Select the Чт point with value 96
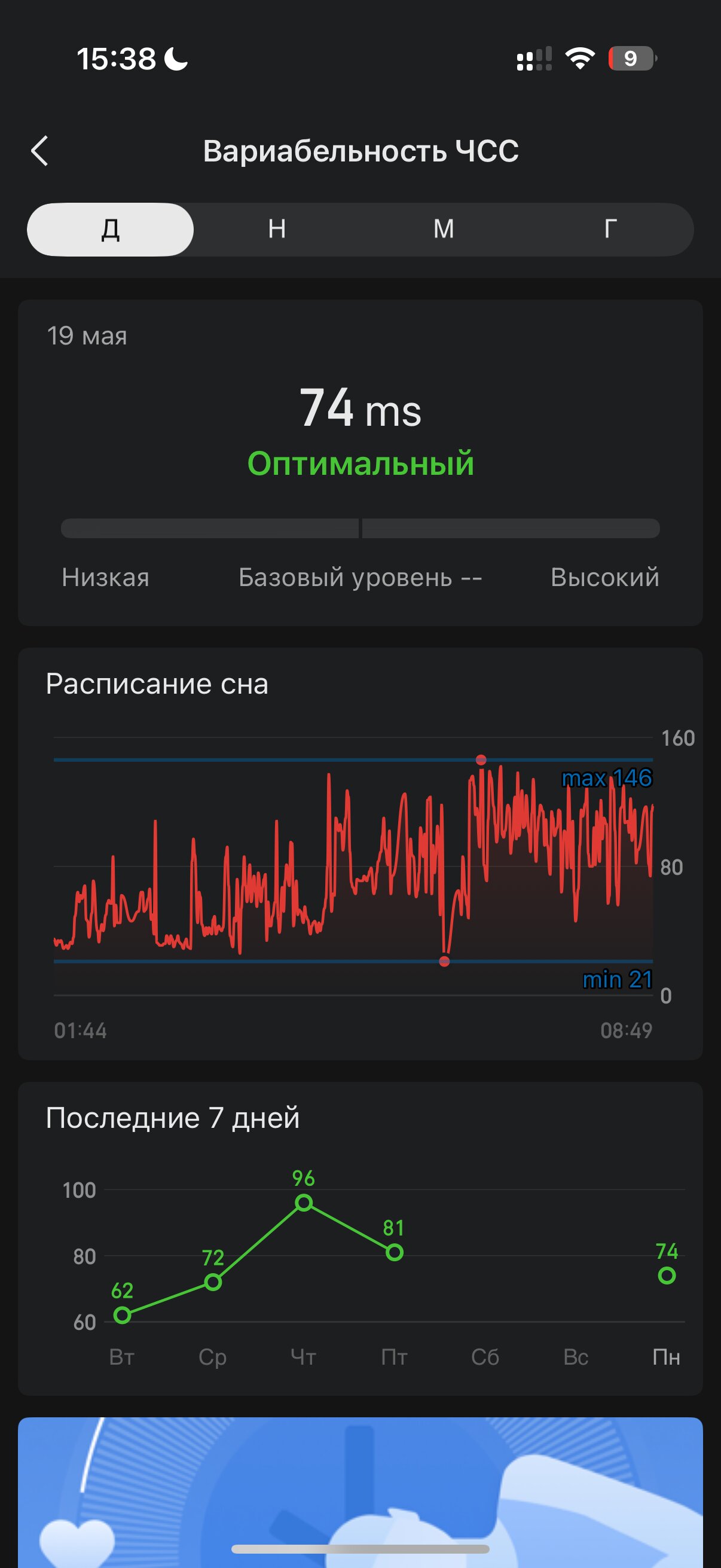Screen dimensions: 721x1568 pos(304,1202)
